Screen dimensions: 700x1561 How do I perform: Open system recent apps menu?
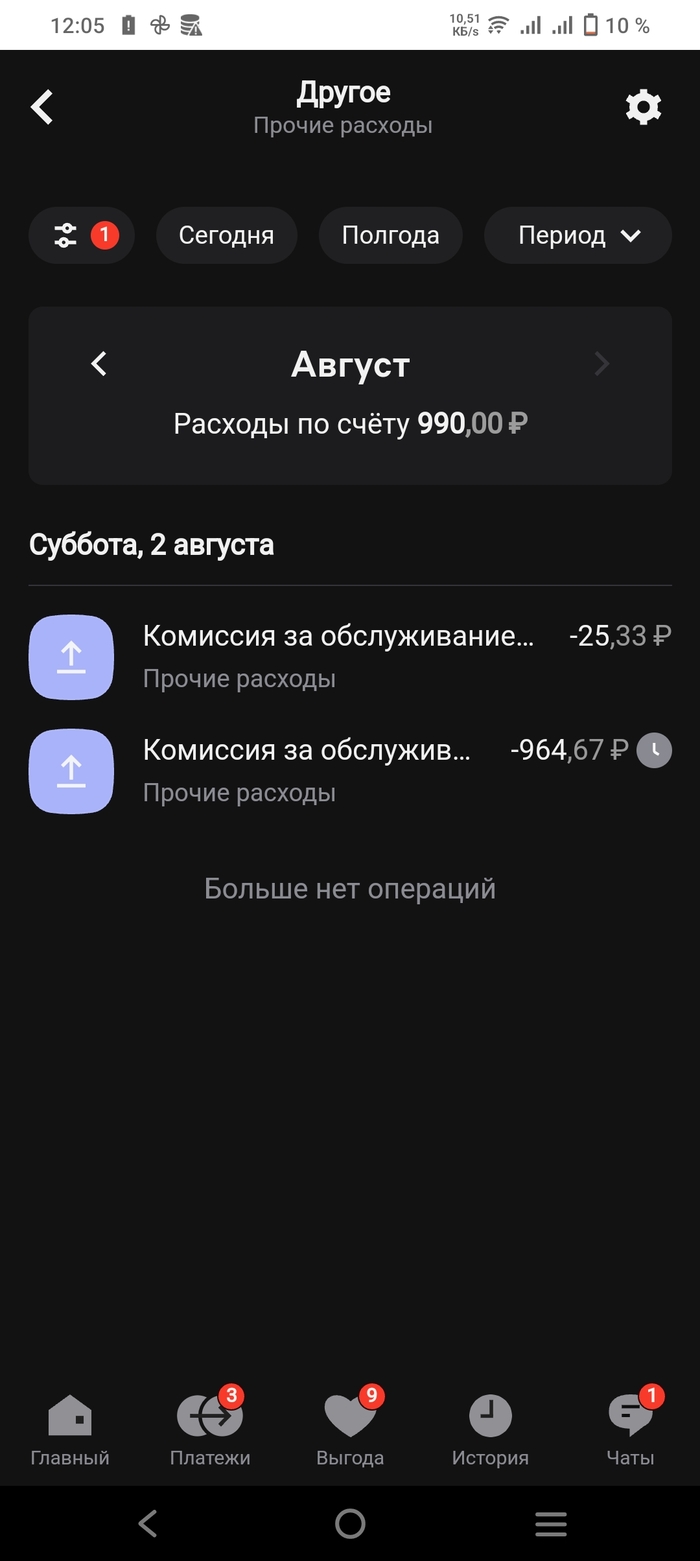click(x=551, y=1523)
